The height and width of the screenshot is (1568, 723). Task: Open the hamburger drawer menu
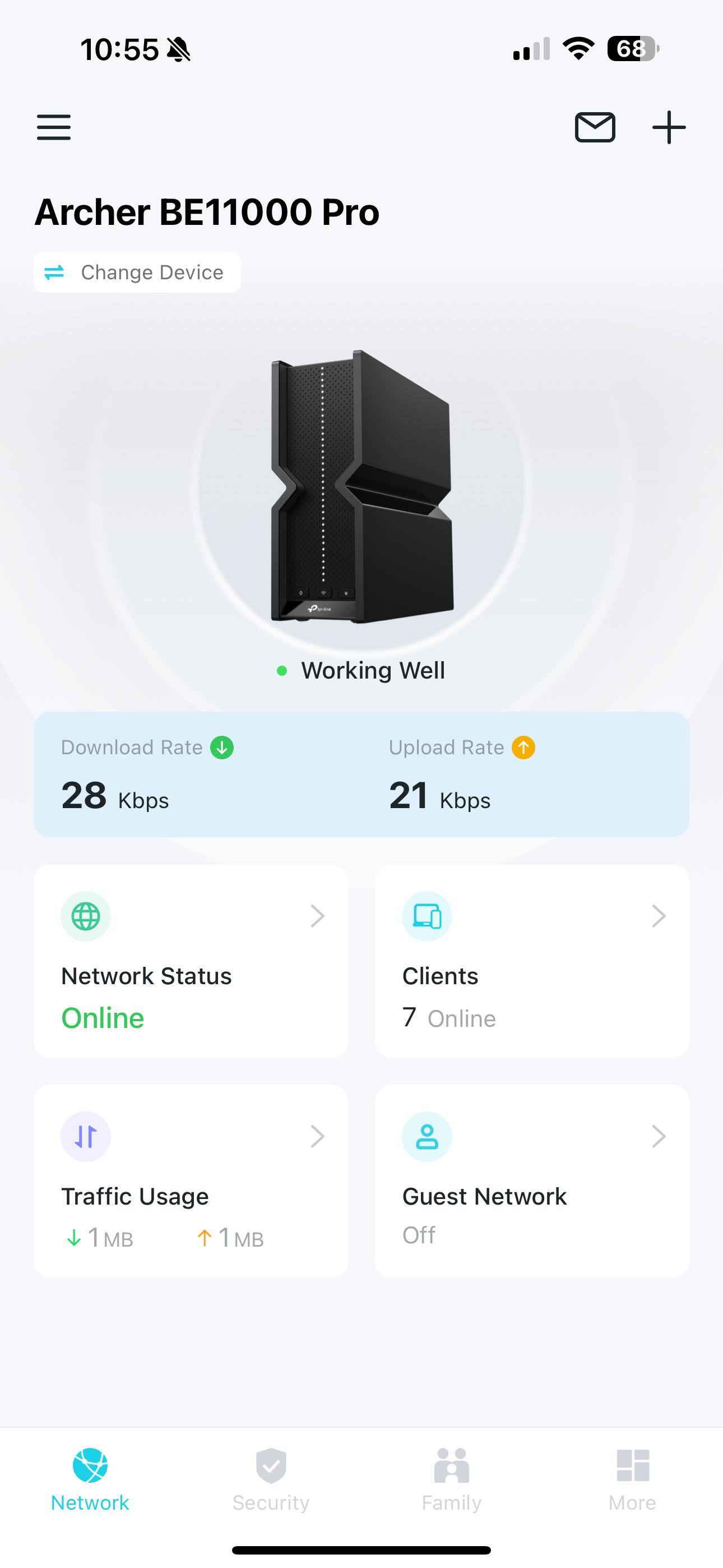(x=54, y=127)
